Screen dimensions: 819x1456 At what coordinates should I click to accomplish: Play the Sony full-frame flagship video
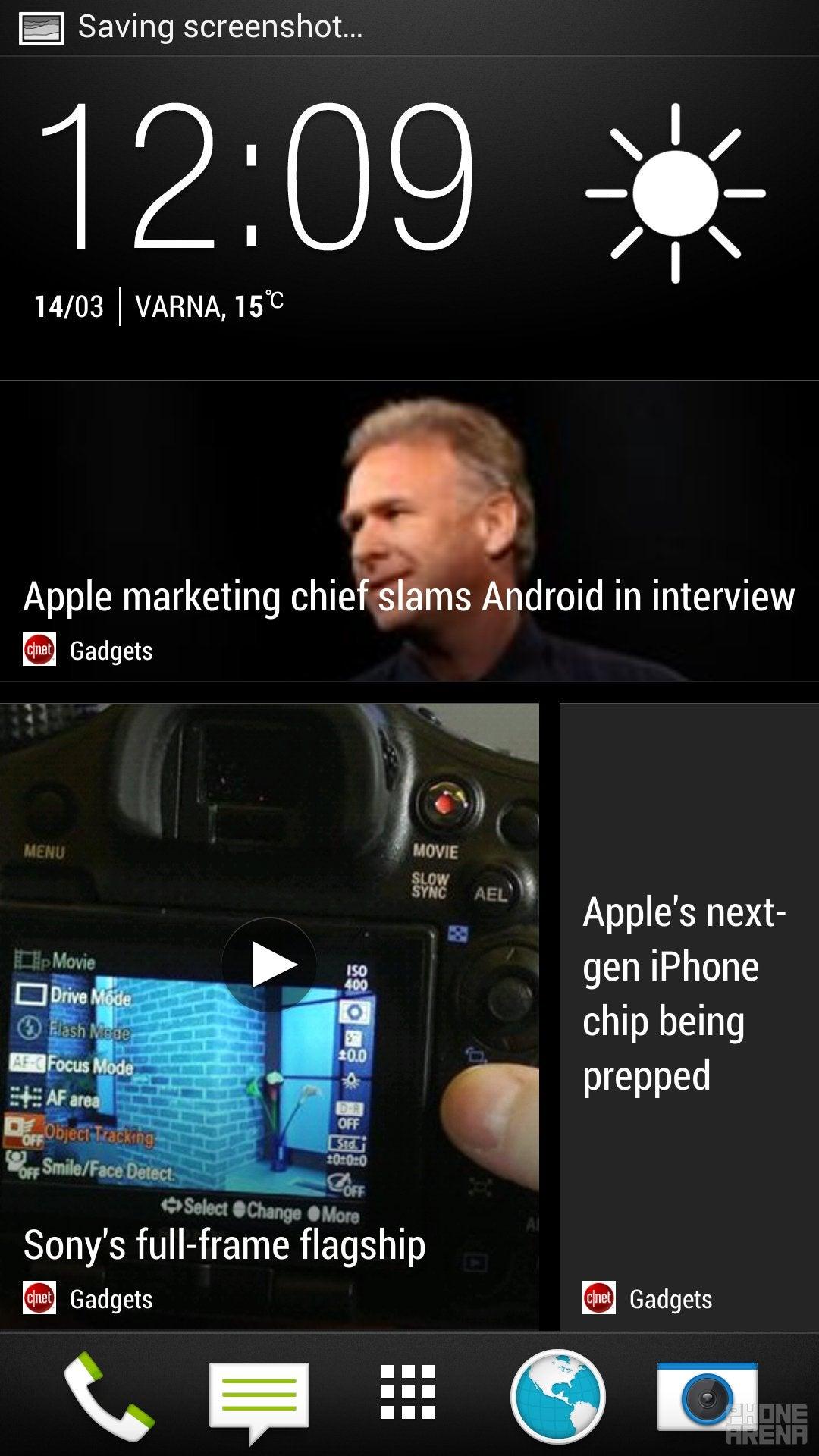268,965
